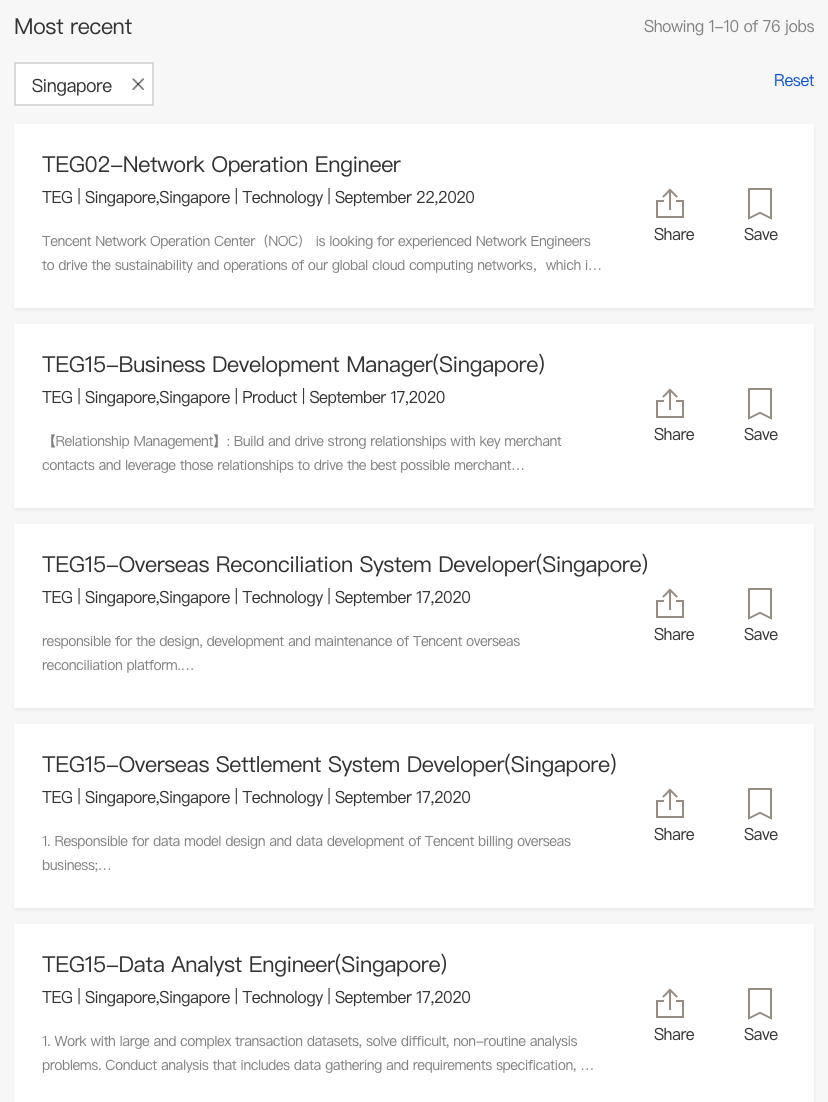The image size is (828, 1102).
Task: Share the Data Analyst Engineer job
Action: pos(673,1014)
